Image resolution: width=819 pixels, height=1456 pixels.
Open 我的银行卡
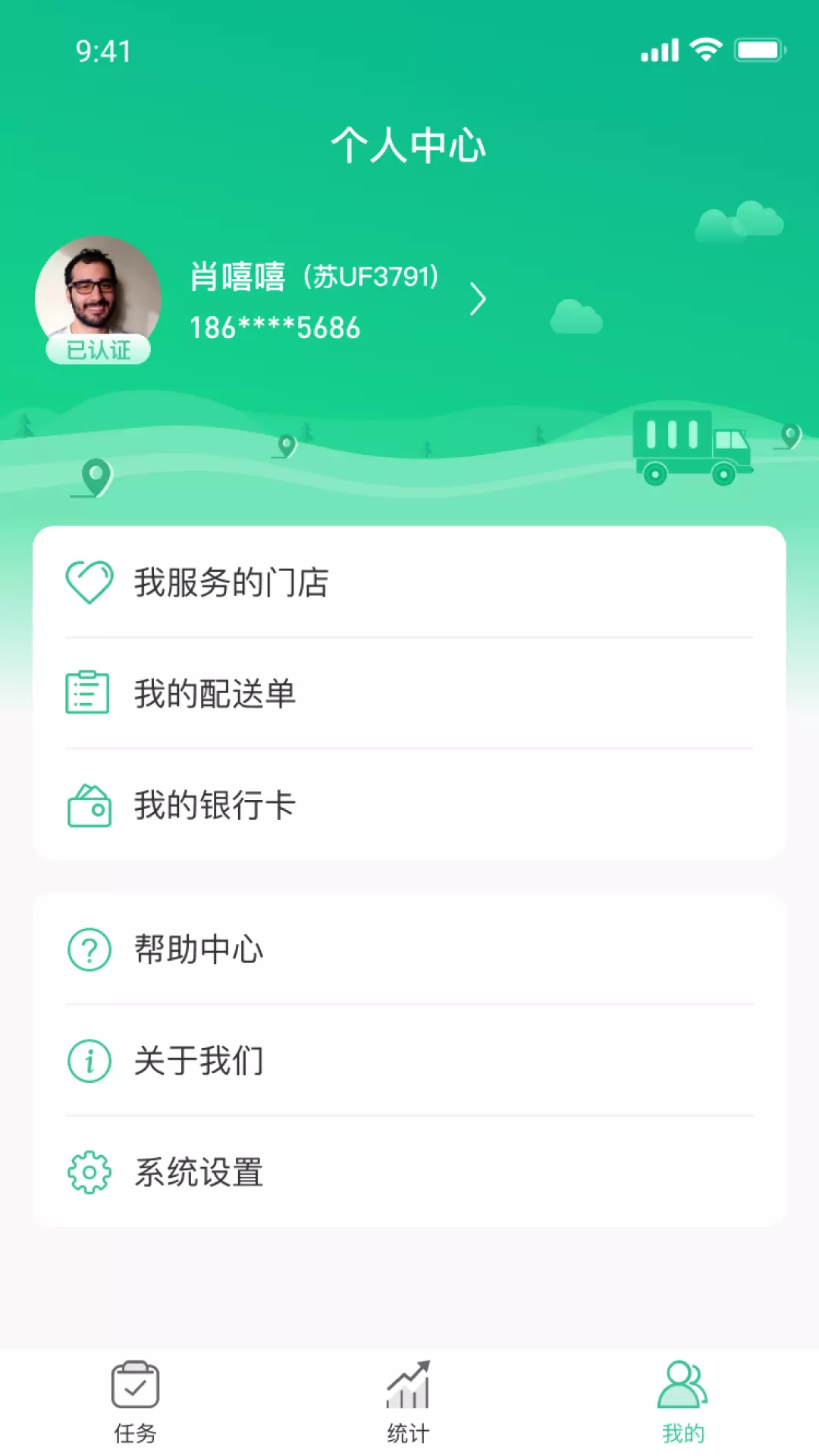click(409, 805)
